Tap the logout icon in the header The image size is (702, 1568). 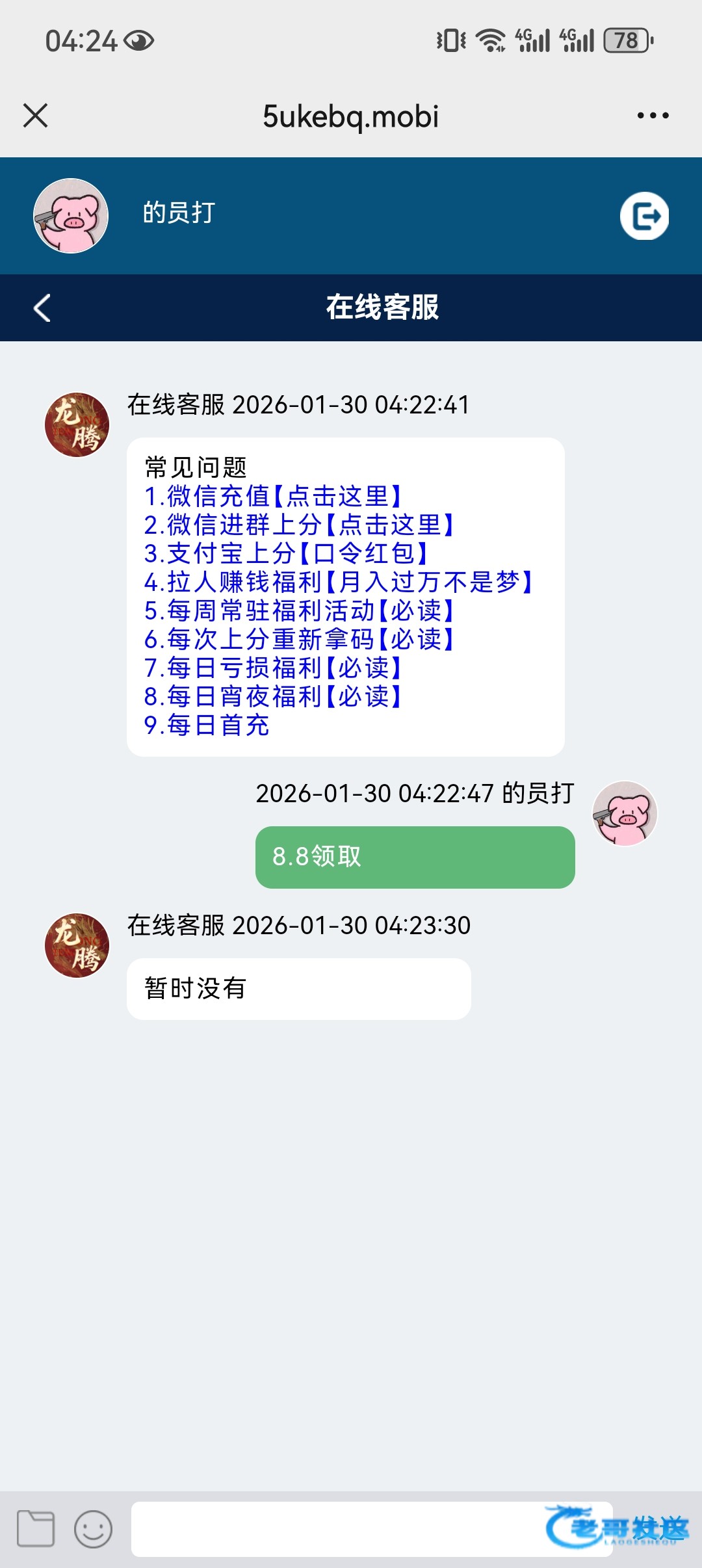pyautogui.click(x=644, y=216)
